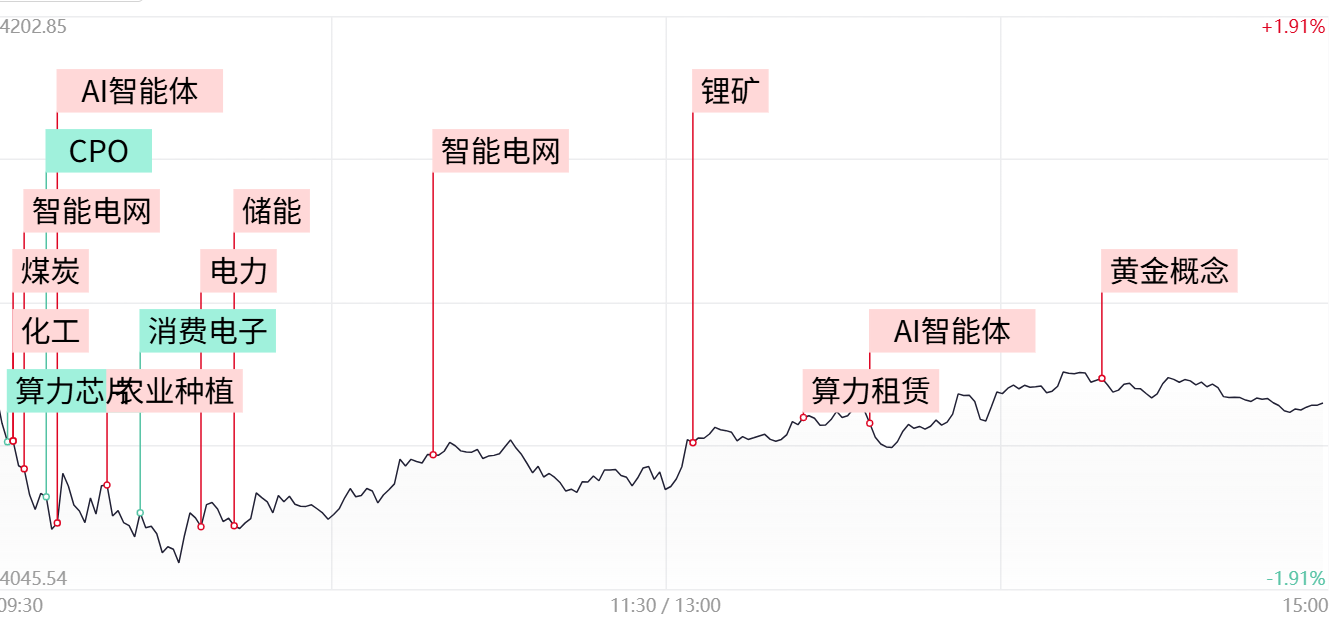Screen dimensions: 1341x624
Task: Tap the 锂矿 sector marker
Action: 729,91
